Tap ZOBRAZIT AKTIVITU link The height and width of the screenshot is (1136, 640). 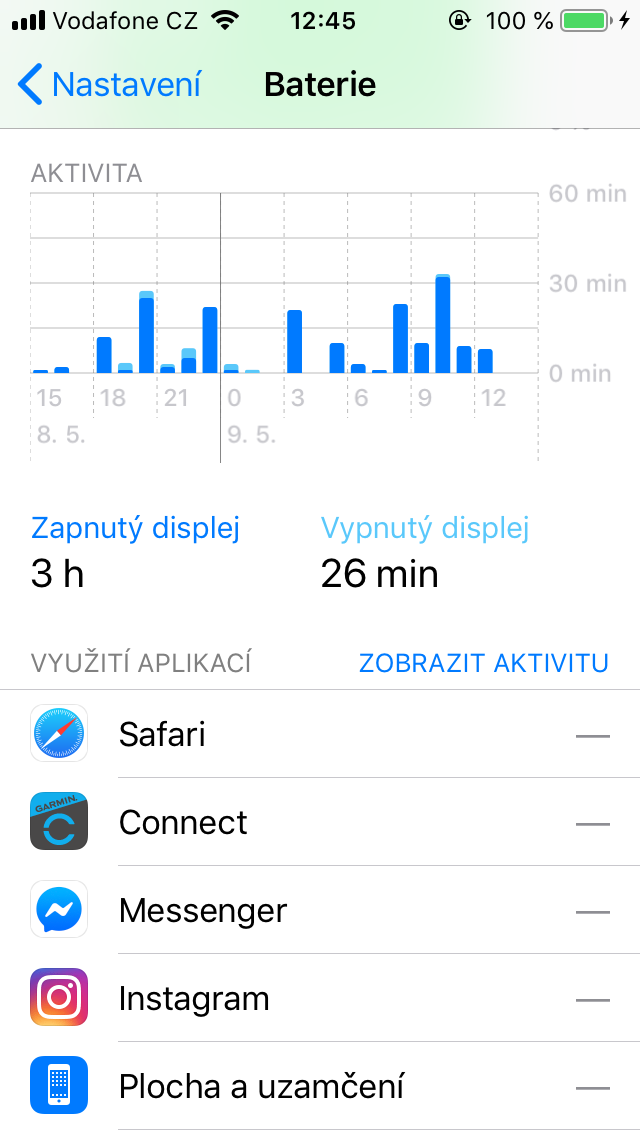coord(483,663)
